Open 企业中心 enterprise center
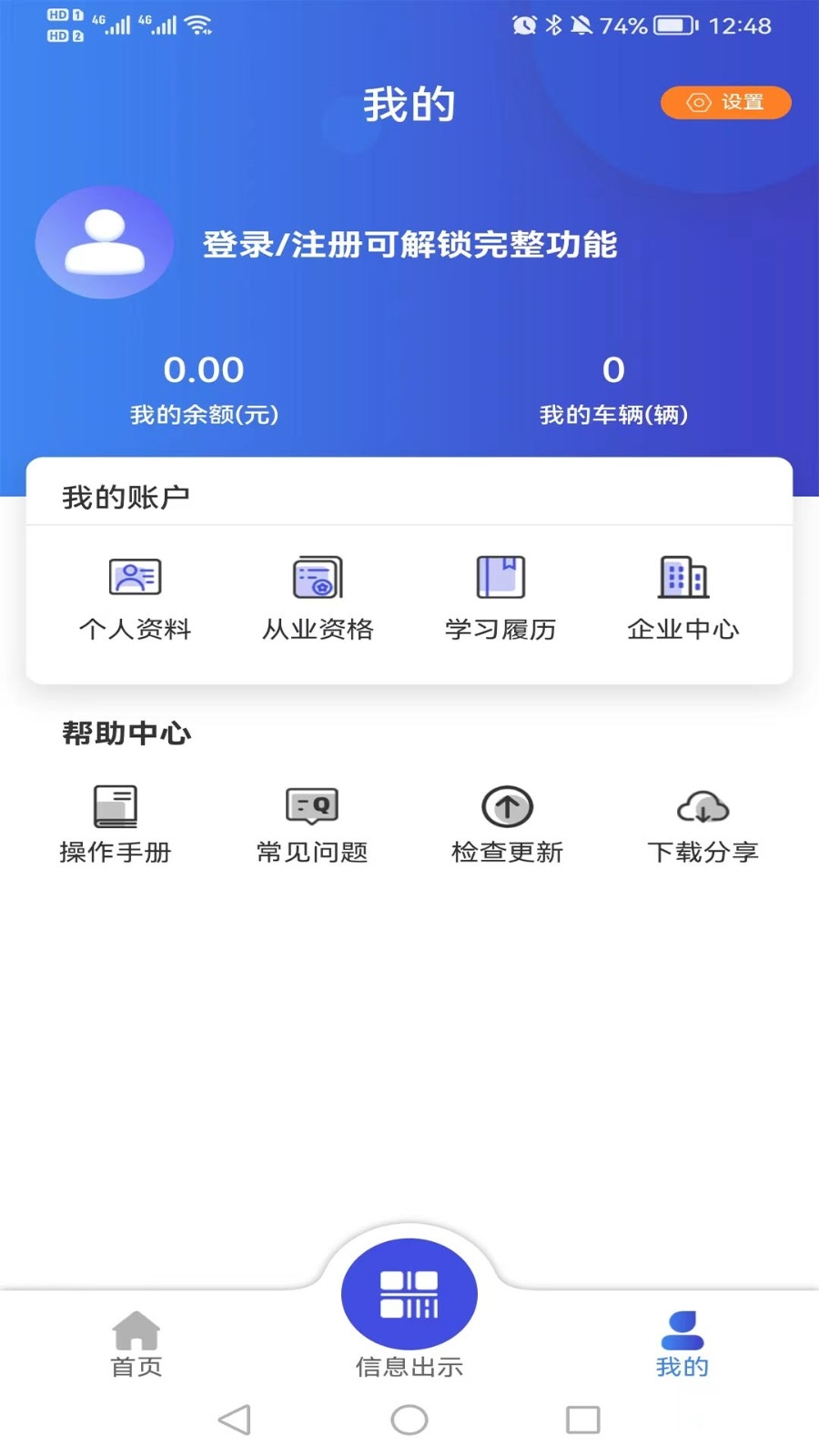The height and width of the screenshot is (1456, 819). pyautogui.click(x=682, y=597)
